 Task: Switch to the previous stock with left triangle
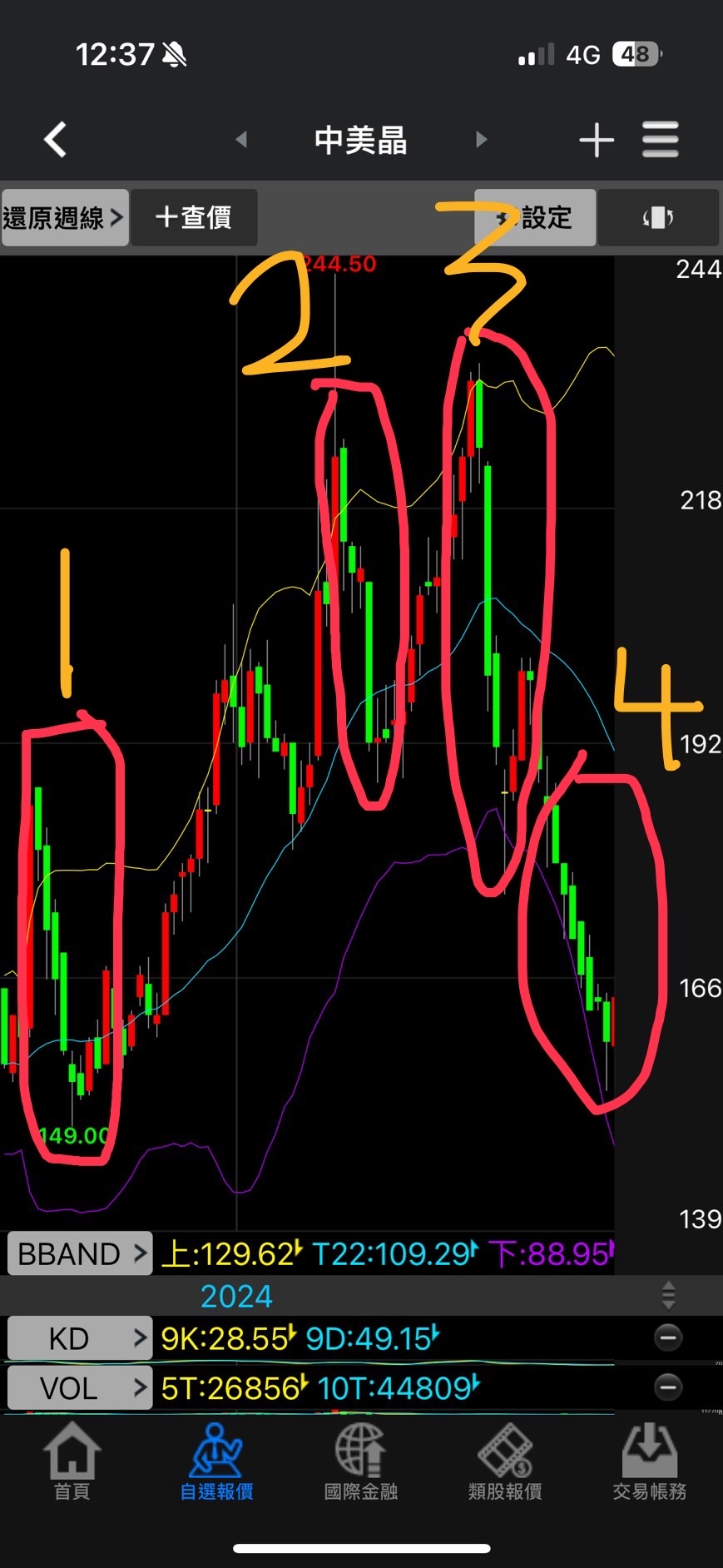coord(241,139)
